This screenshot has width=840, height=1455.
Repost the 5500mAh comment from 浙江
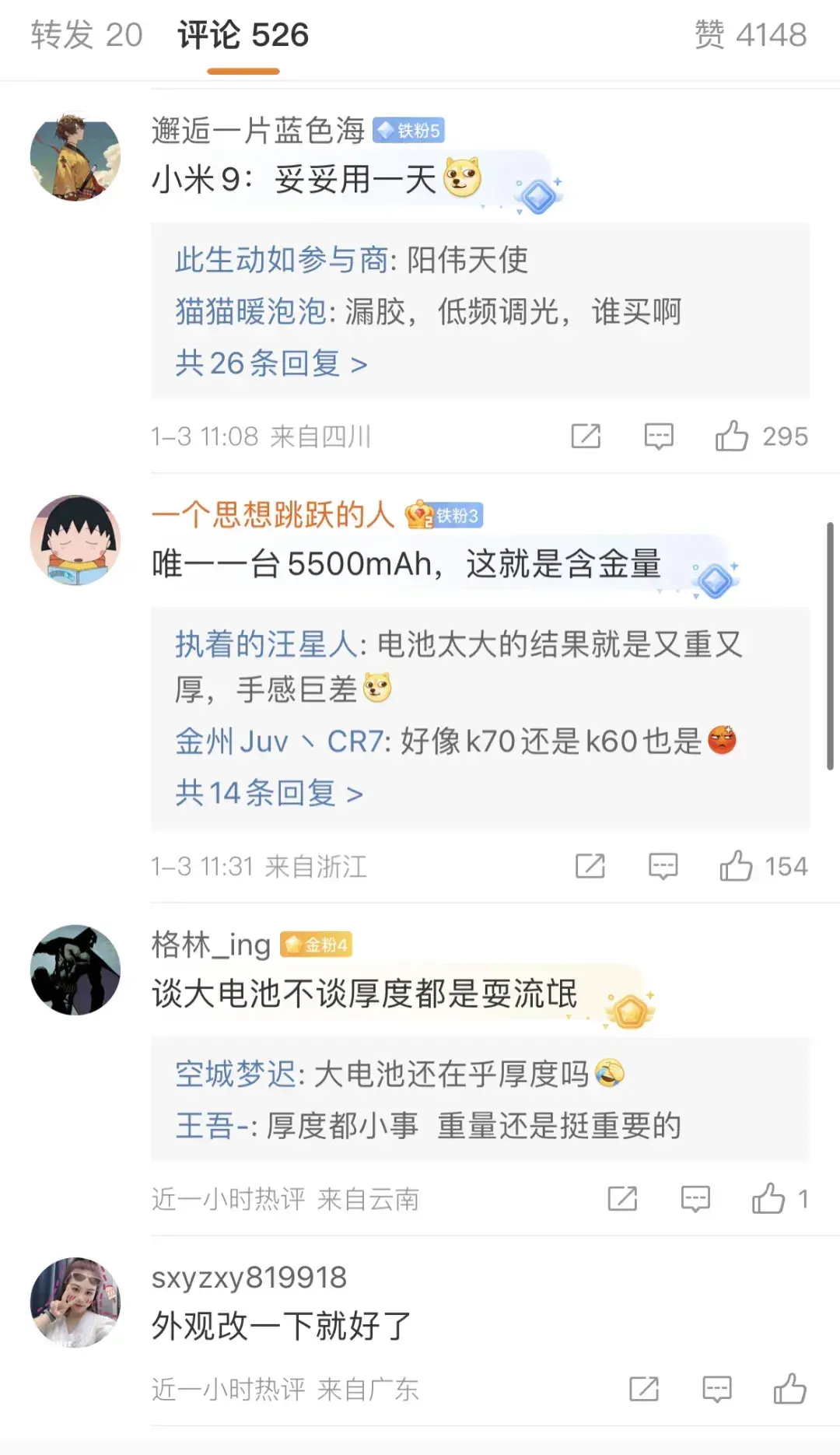click(x=590, y=866)
